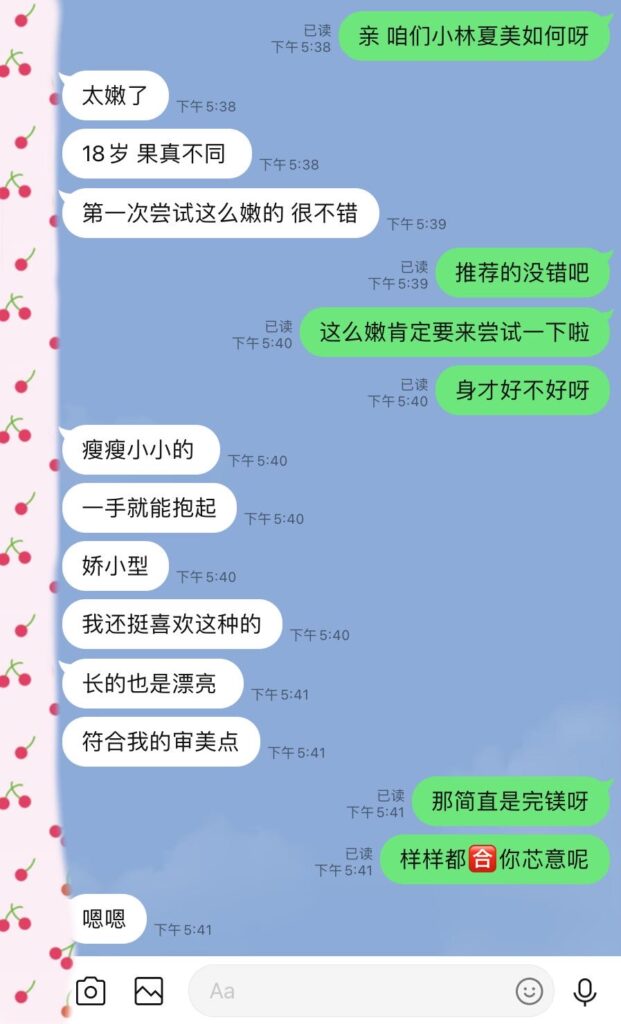
Task: Open the camera to take a photo
Action: [x=90, y=991]
